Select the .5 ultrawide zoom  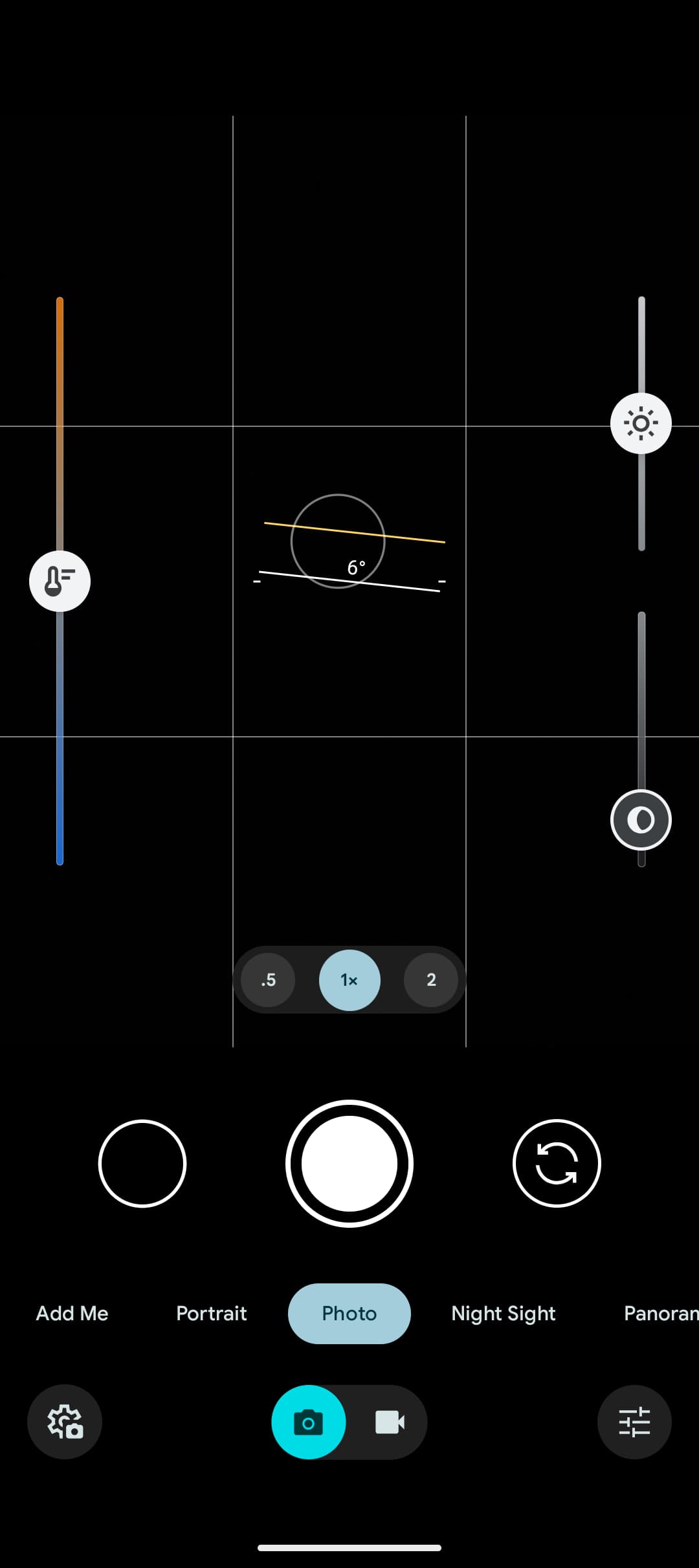pyautogui.click(x=268, y=980)
